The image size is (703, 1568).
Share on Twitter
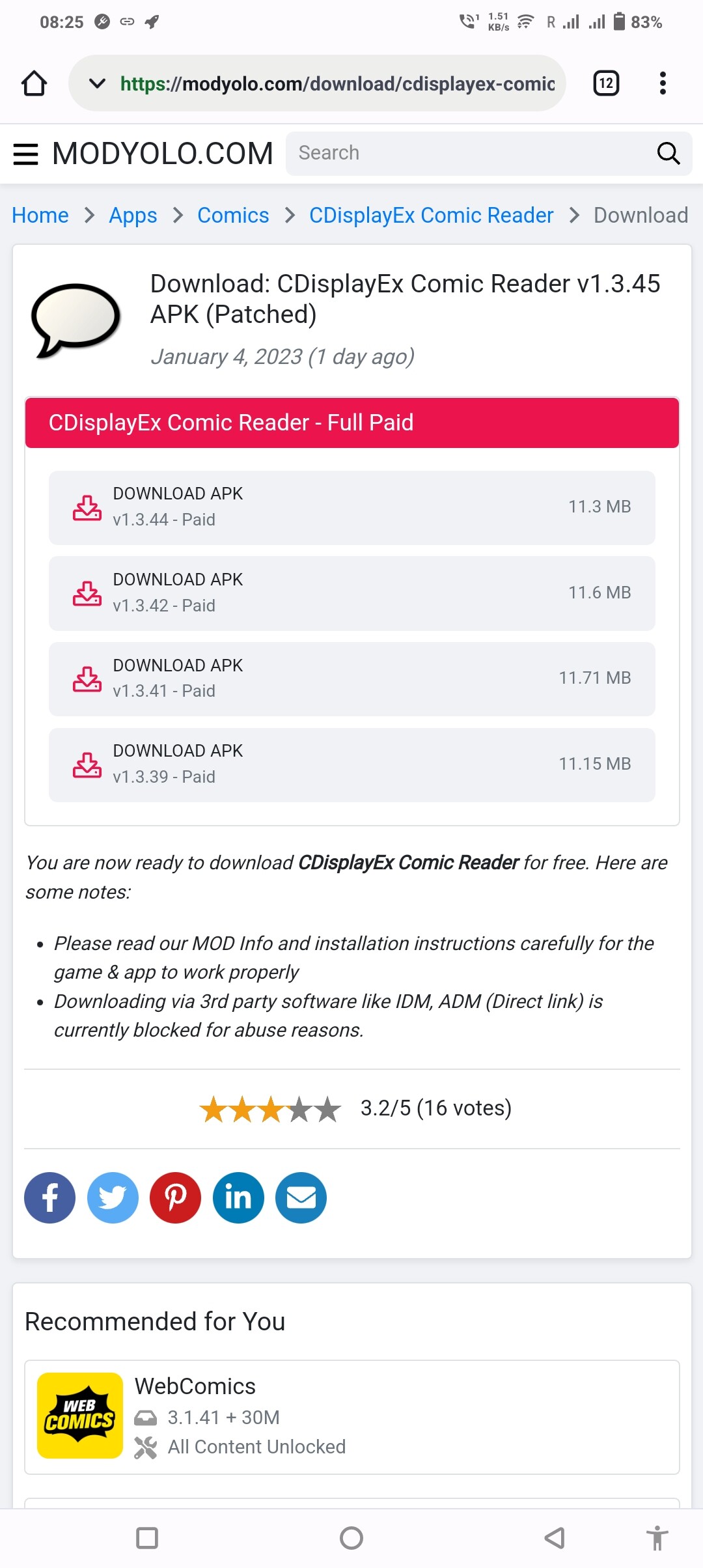[x=113, y=1197]
